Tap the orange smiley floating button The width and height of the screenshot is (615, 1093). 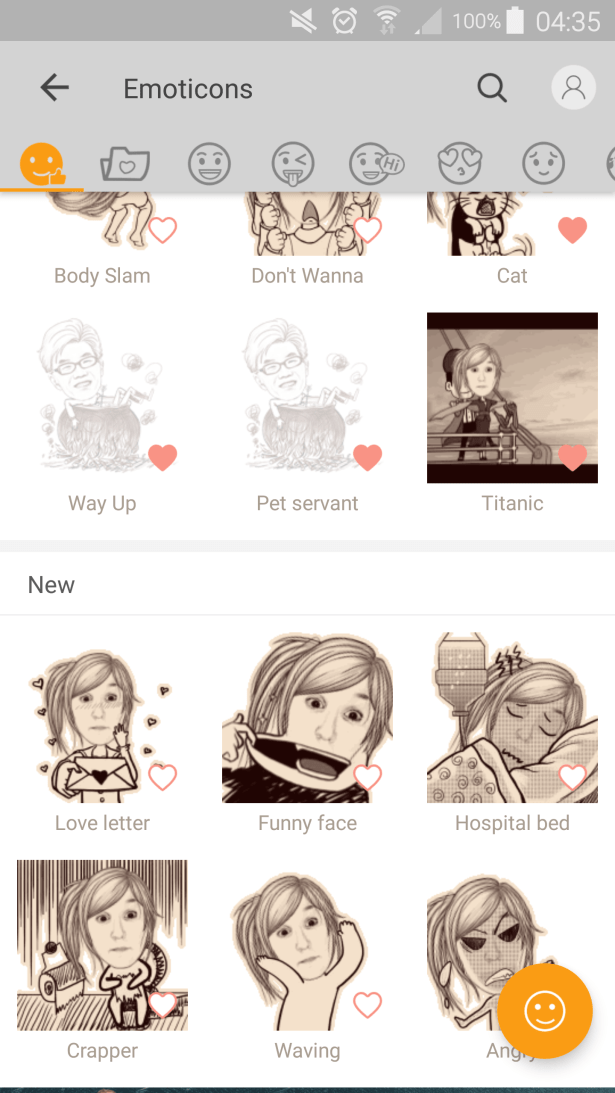(545, 1011)
